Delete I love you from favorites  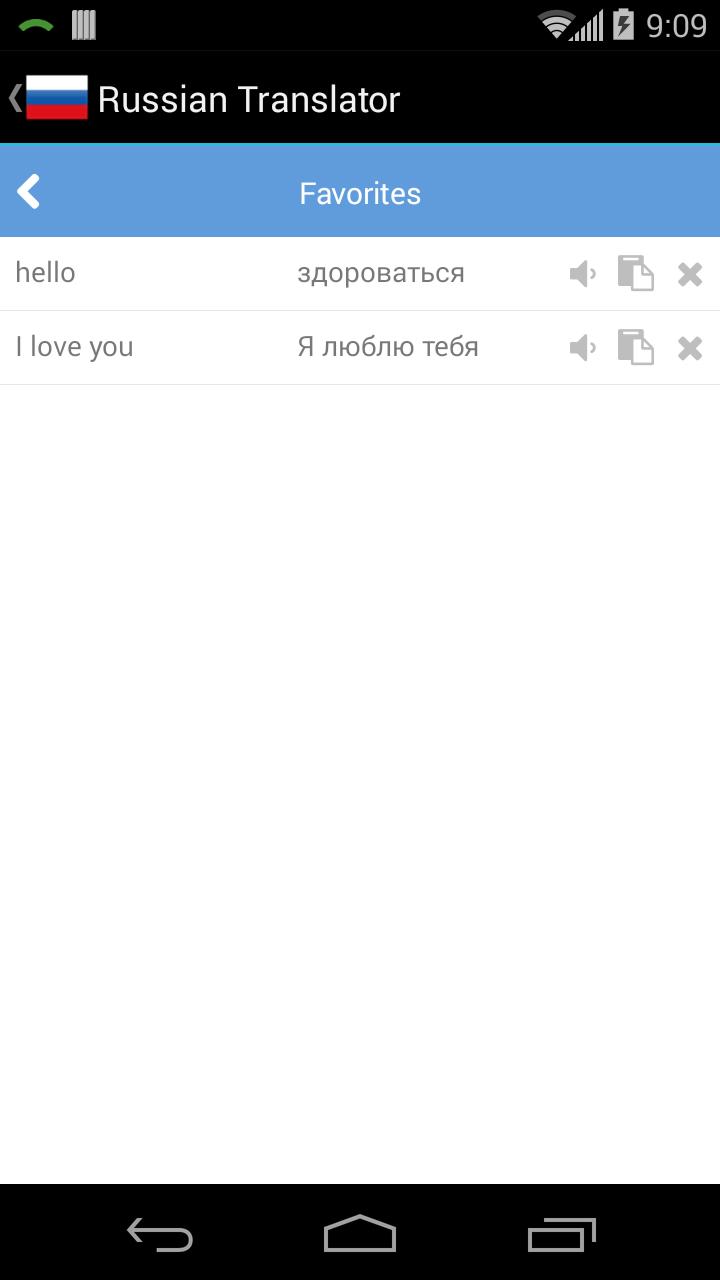pos(690,348)
